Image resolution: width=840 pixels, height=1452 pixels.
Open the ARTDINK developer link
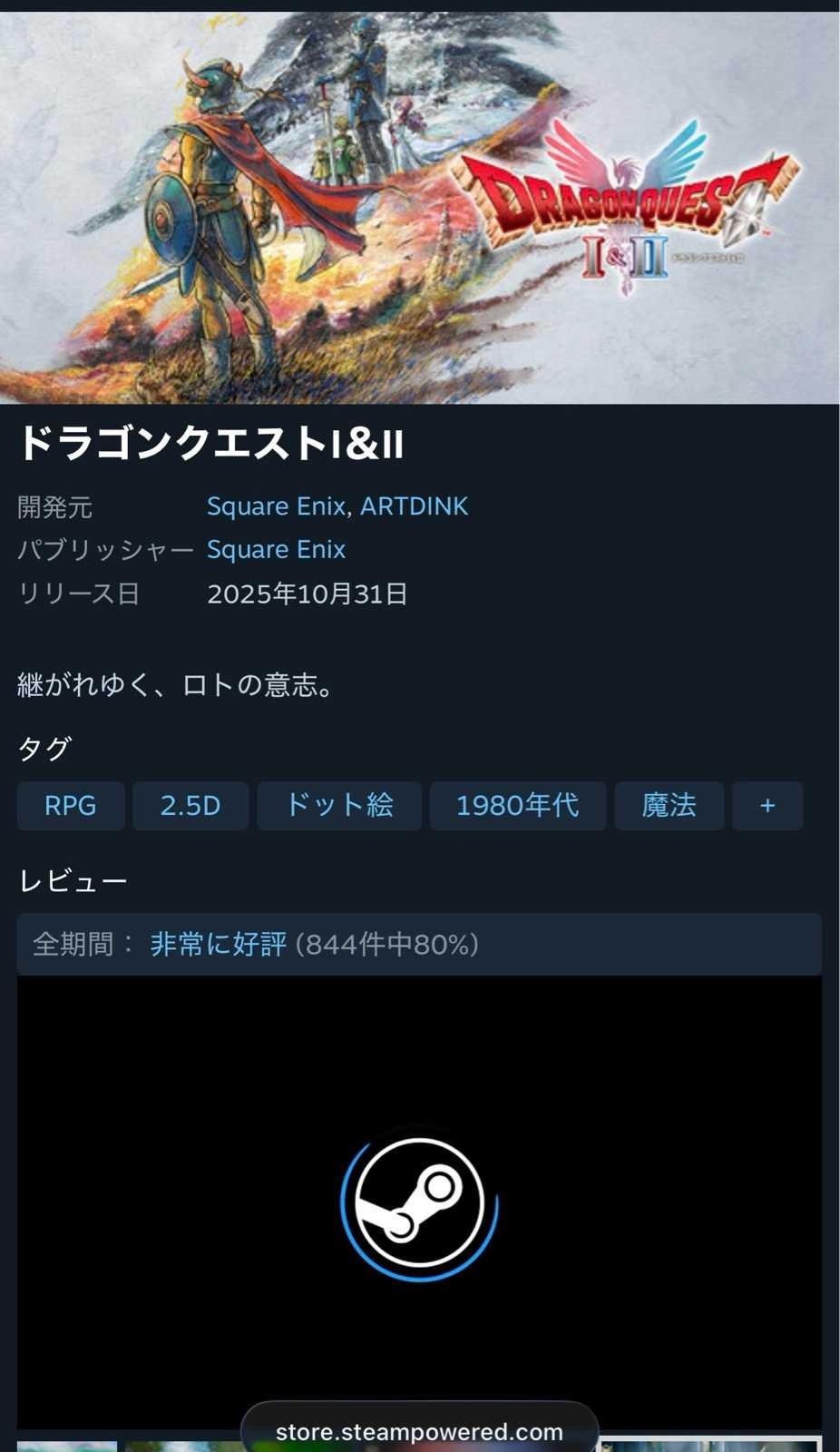(x=414, y=506)
